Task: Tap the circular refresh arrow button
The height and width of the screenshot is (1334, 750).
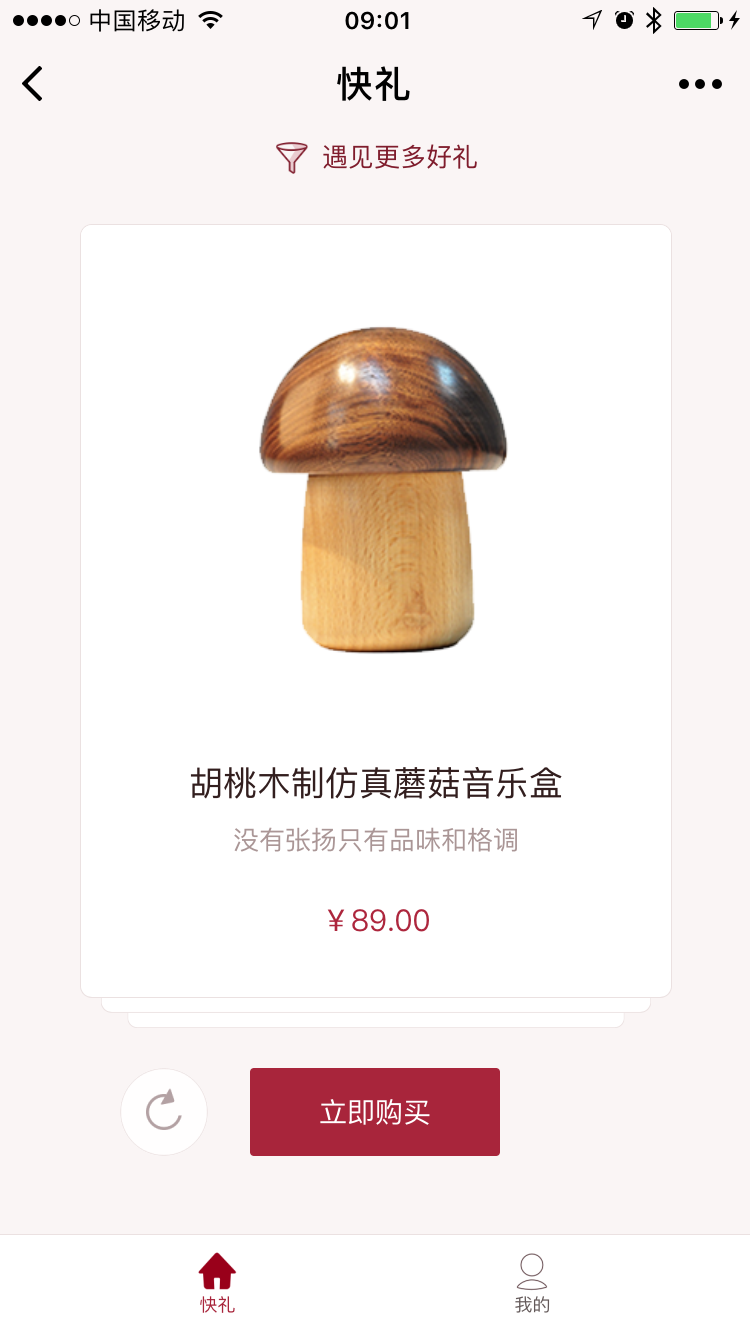Action: (x=164, y=1111)
